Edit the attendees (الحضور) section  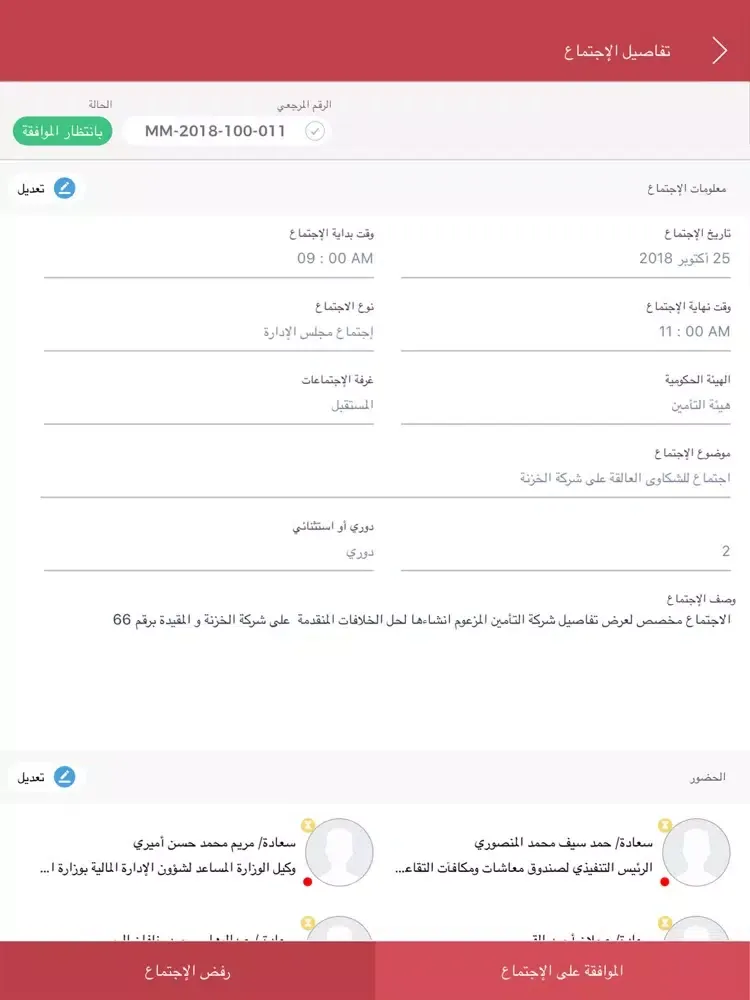(x=45, y=776)
